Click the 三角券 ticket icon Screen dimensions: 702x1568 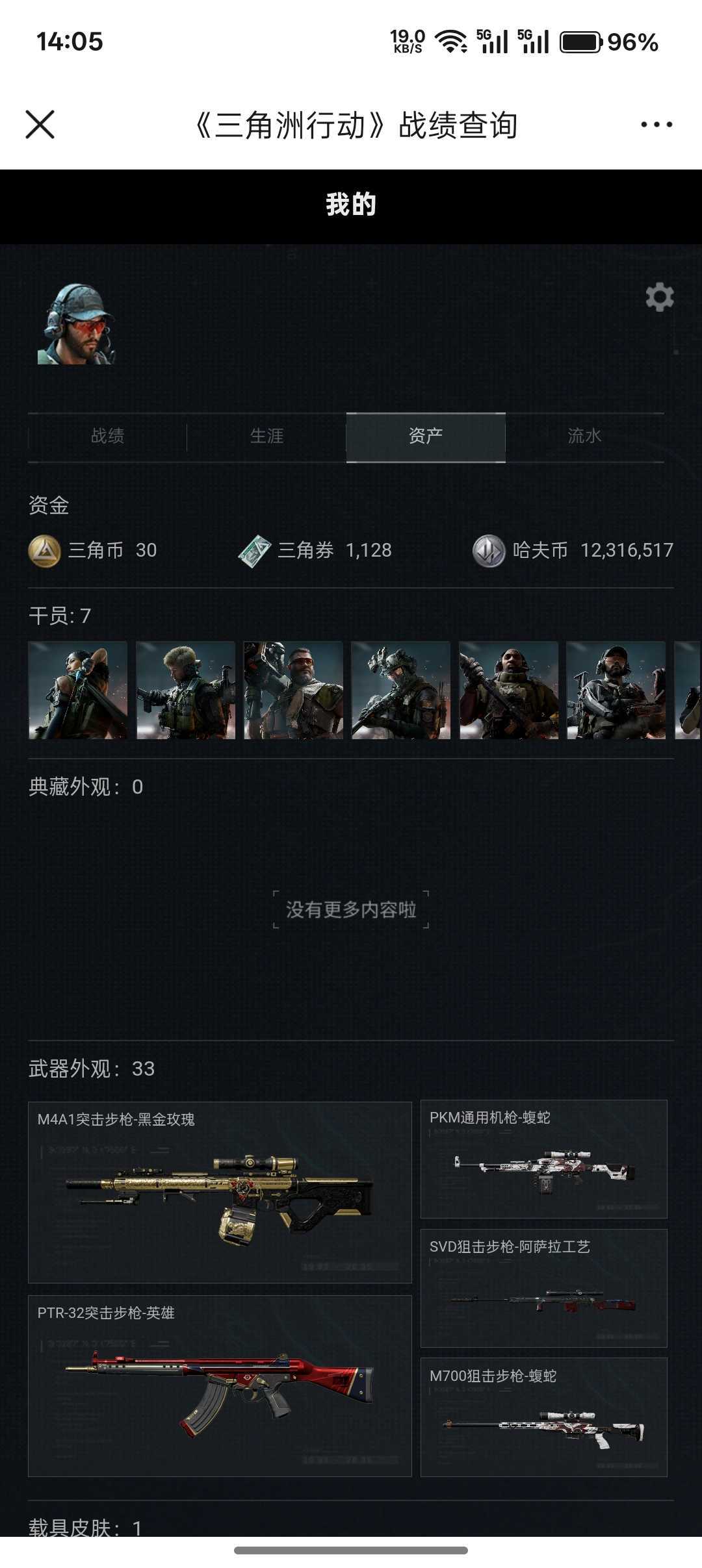click(x=255, y=550)
